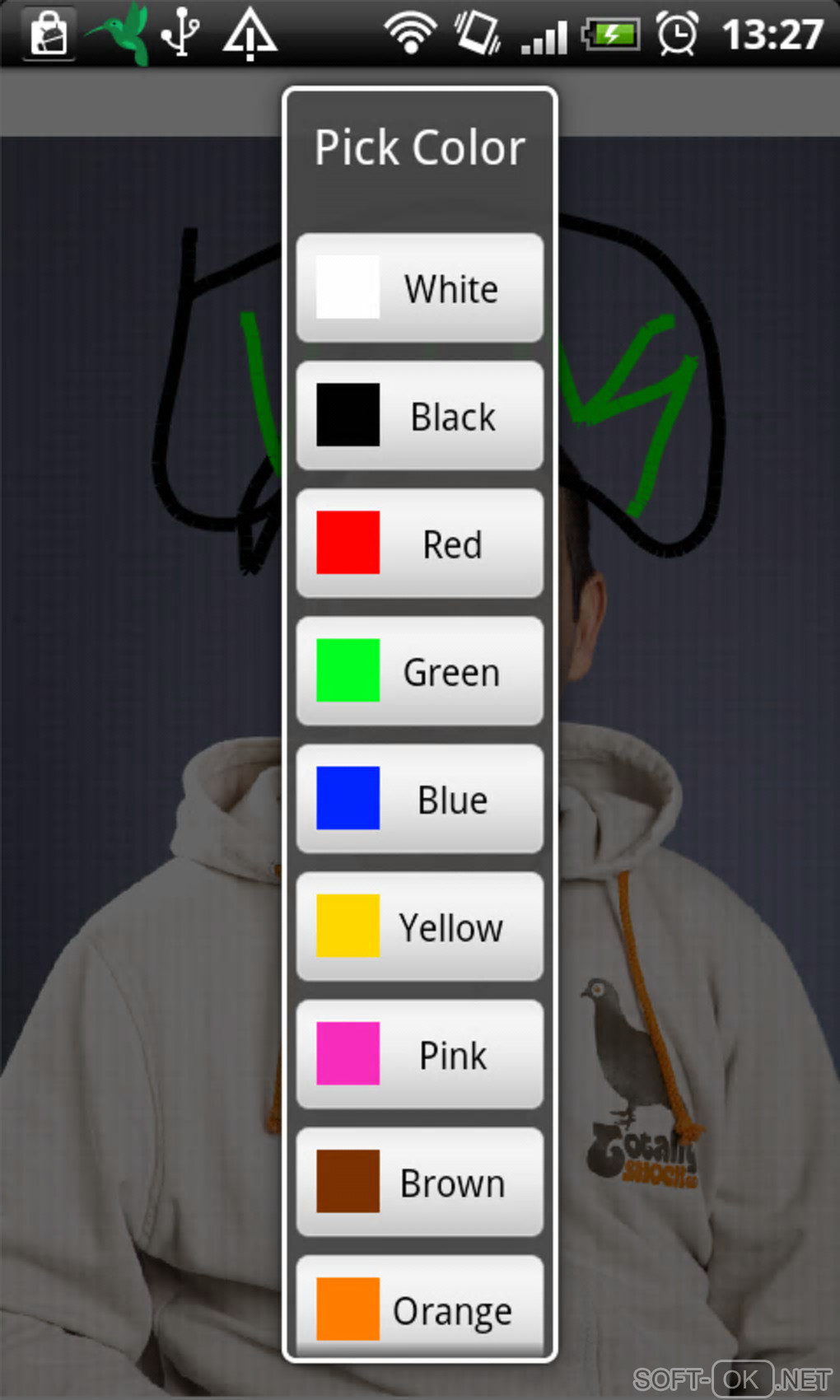Select the Black color option
840x1400 pixels.
tap(419, 416)
